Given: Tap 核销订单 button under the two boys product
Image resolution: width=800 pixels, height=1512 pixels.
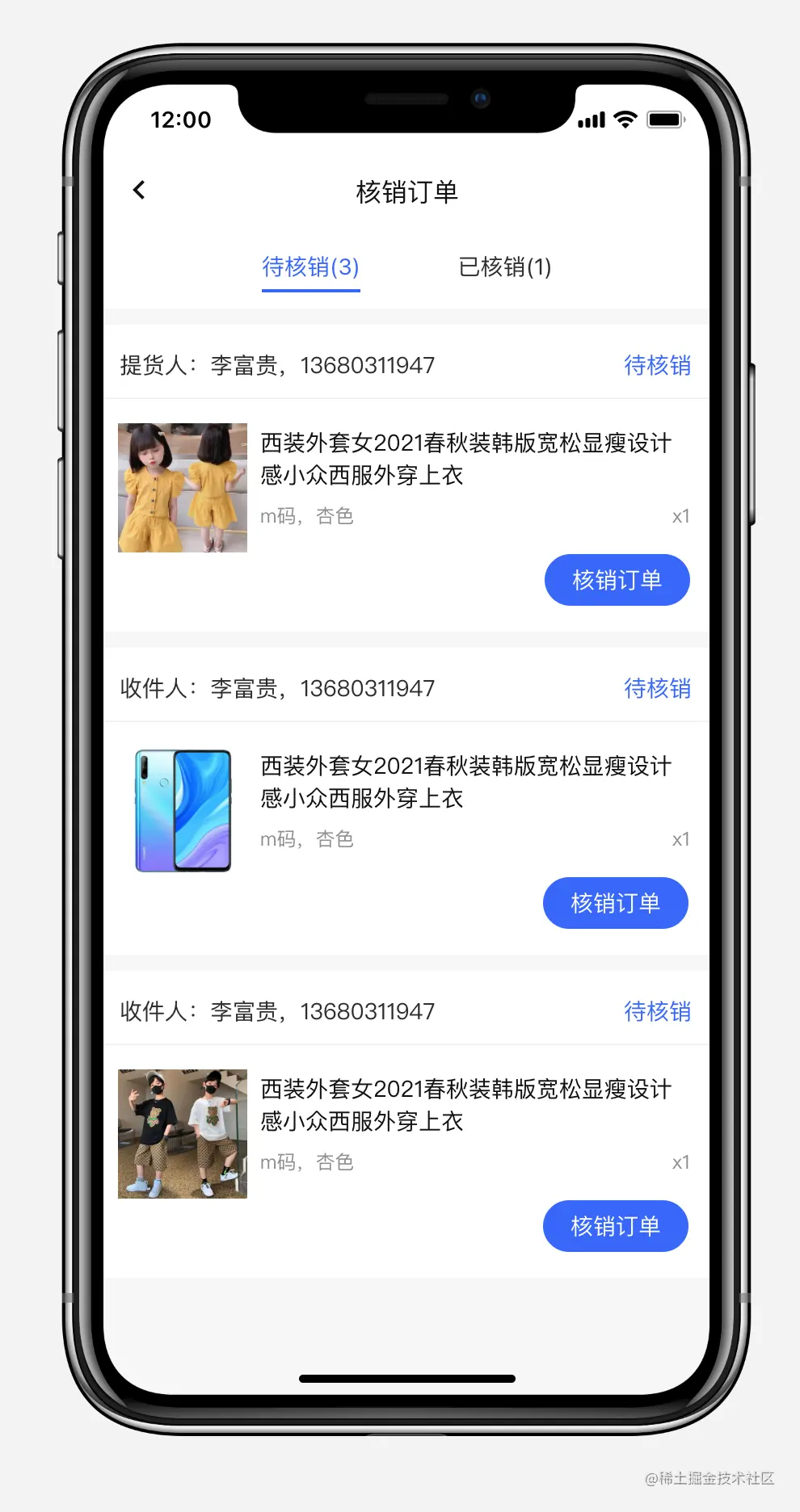Looking at the screenshot, I should (615, 1226).
